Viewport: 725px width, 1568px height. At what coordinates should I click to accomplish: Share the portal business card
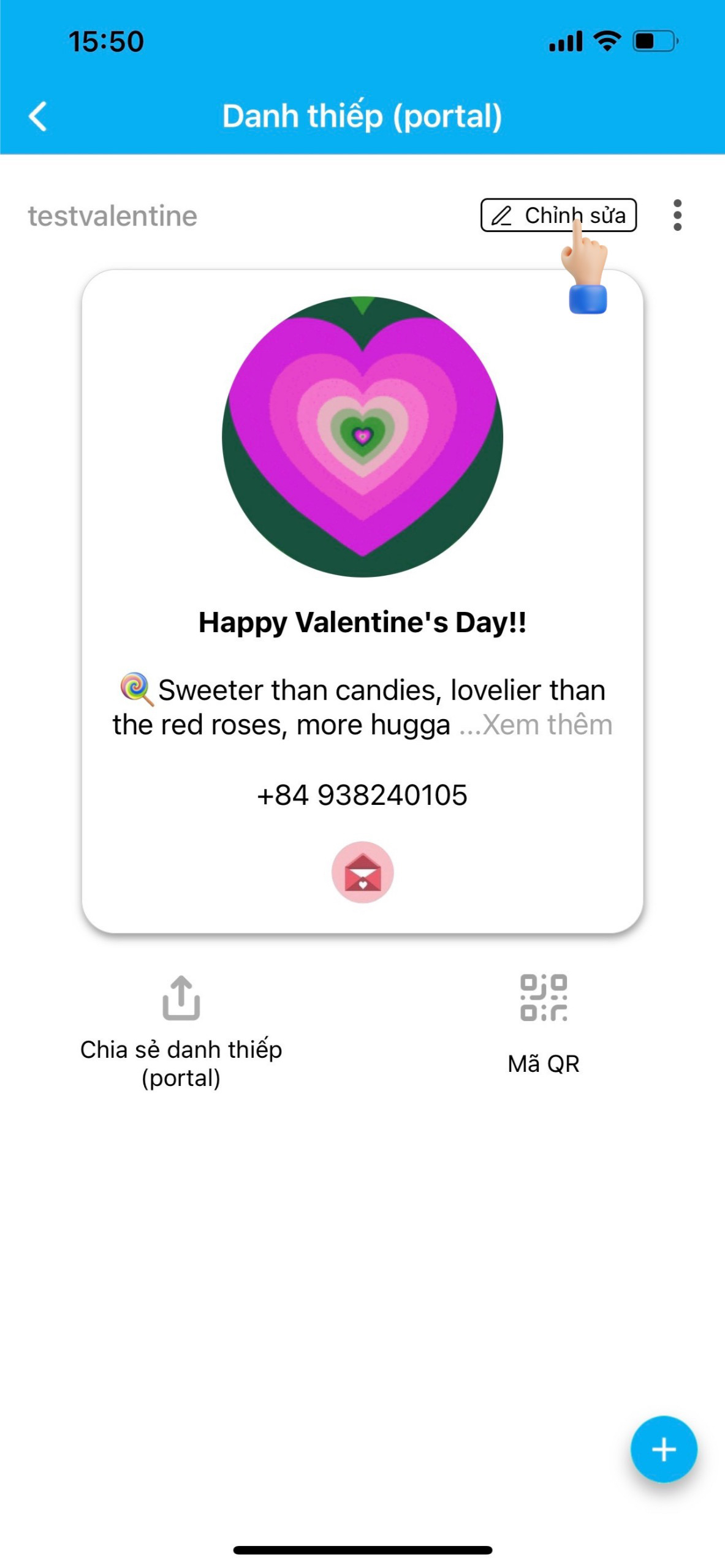click(181, 1029)
